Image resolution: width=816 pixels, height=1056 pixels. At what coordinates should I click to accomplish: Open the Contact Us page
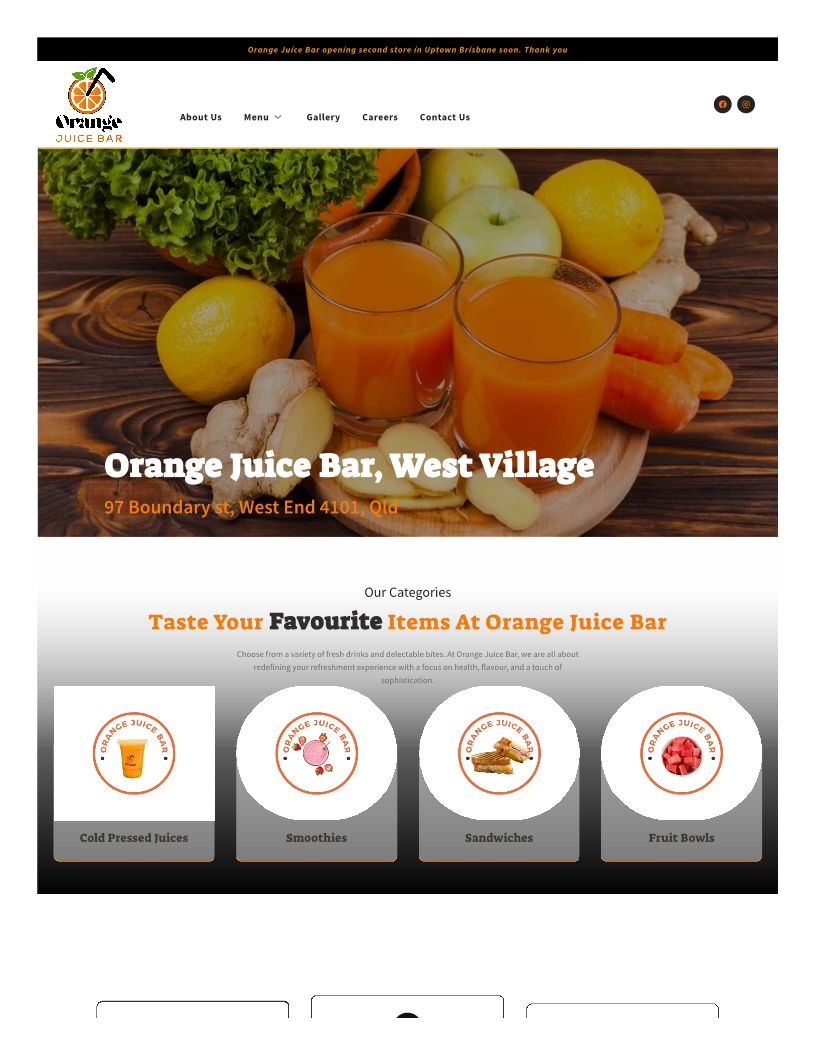pyautogui.click(x=444, y=117)
